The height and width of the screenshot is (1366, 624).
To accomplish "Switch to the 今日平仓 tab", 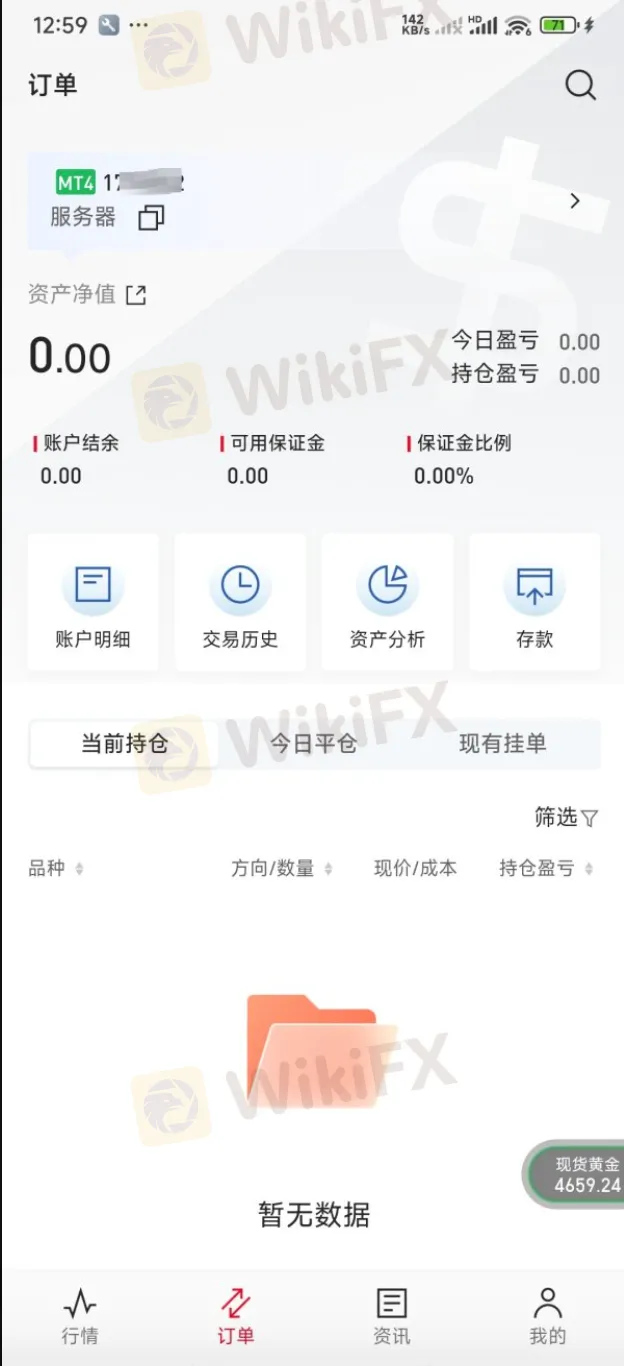I will pos(313,744).
